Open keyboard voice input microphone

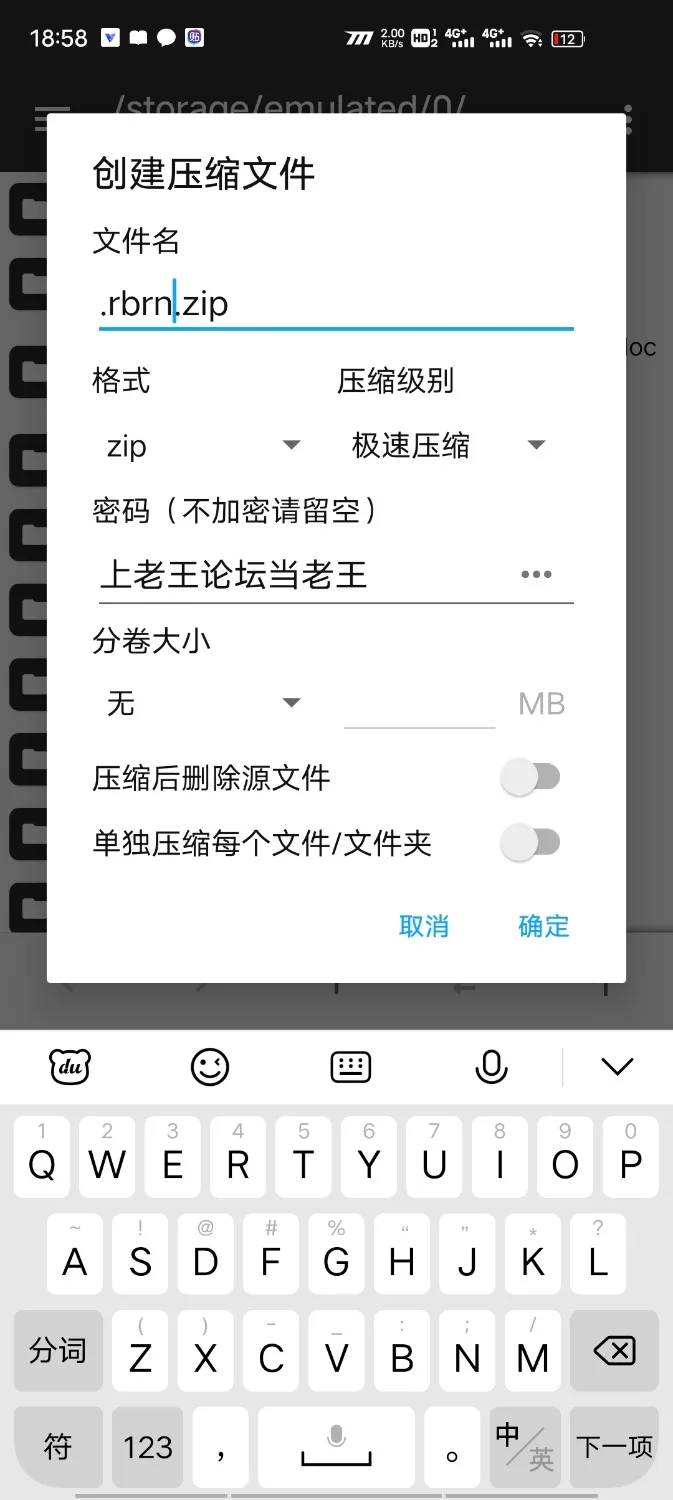pyautogui.click(x=490, y=1067)
